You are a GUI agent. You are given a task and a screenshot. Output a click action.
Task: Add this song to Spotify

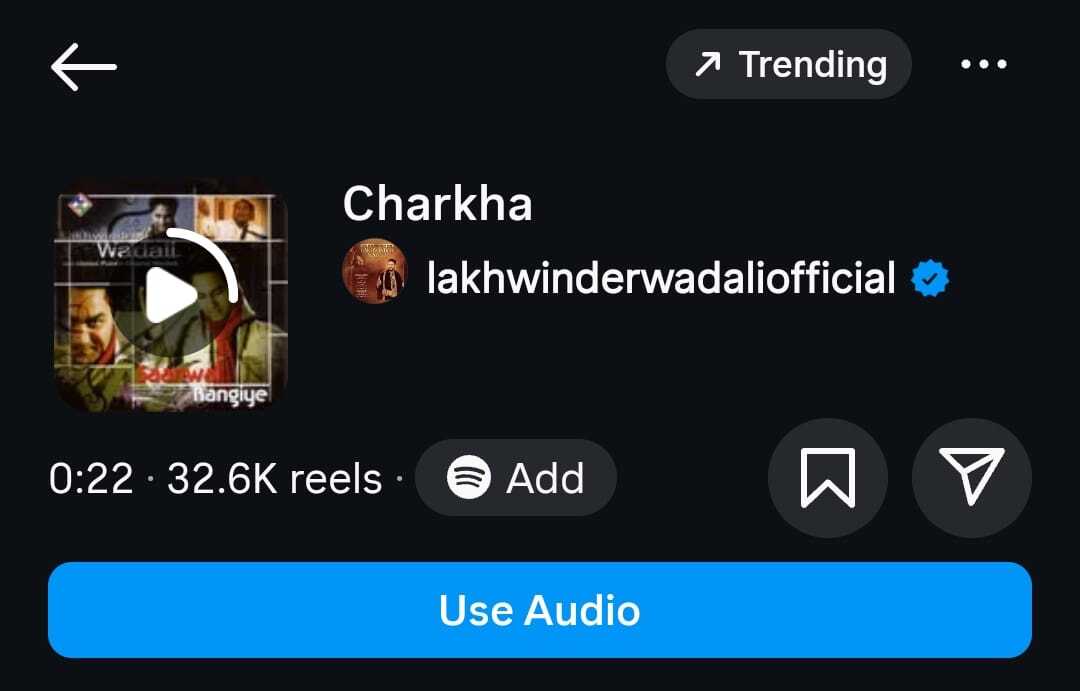point(516,478)
